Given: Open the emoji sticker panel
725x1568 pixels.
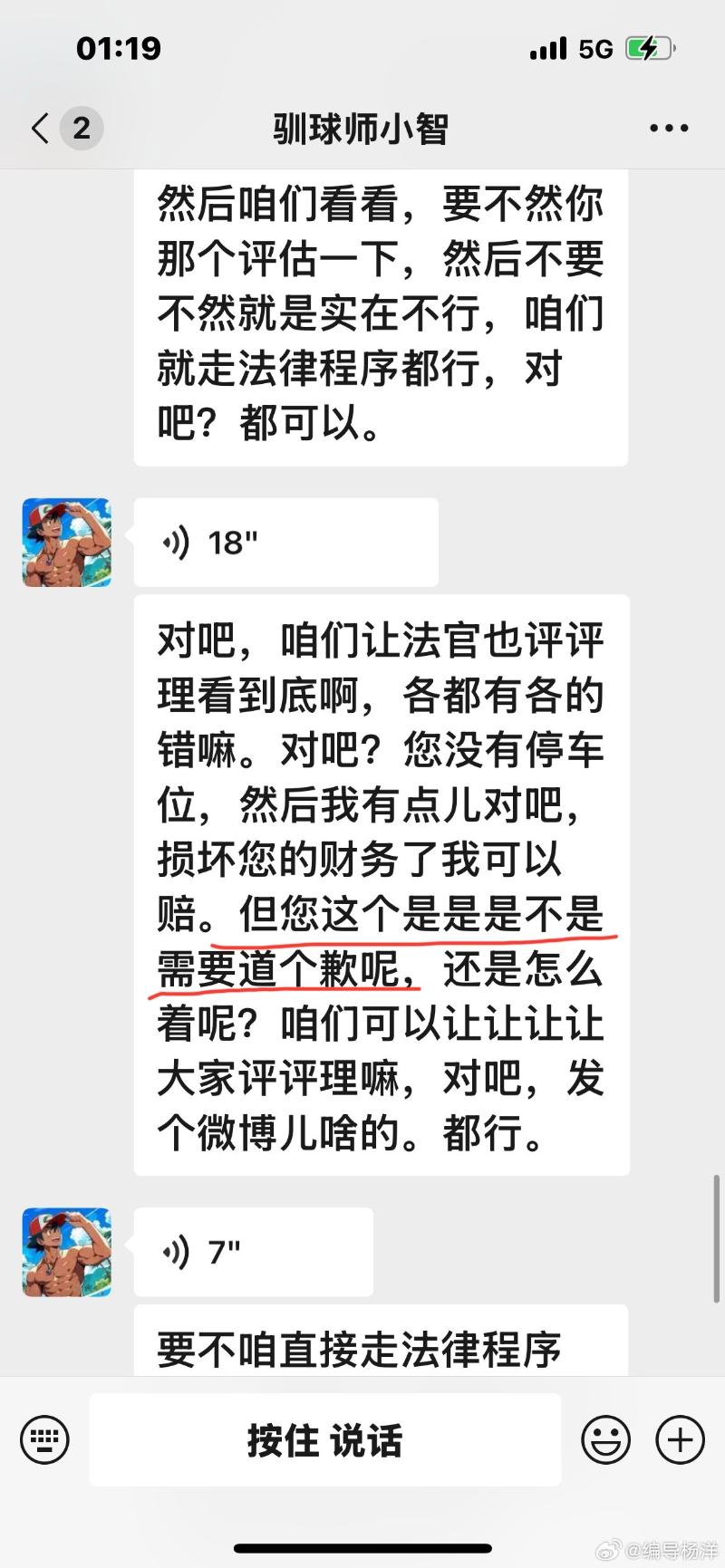Looking at the screenshot, I should 605,1439.
